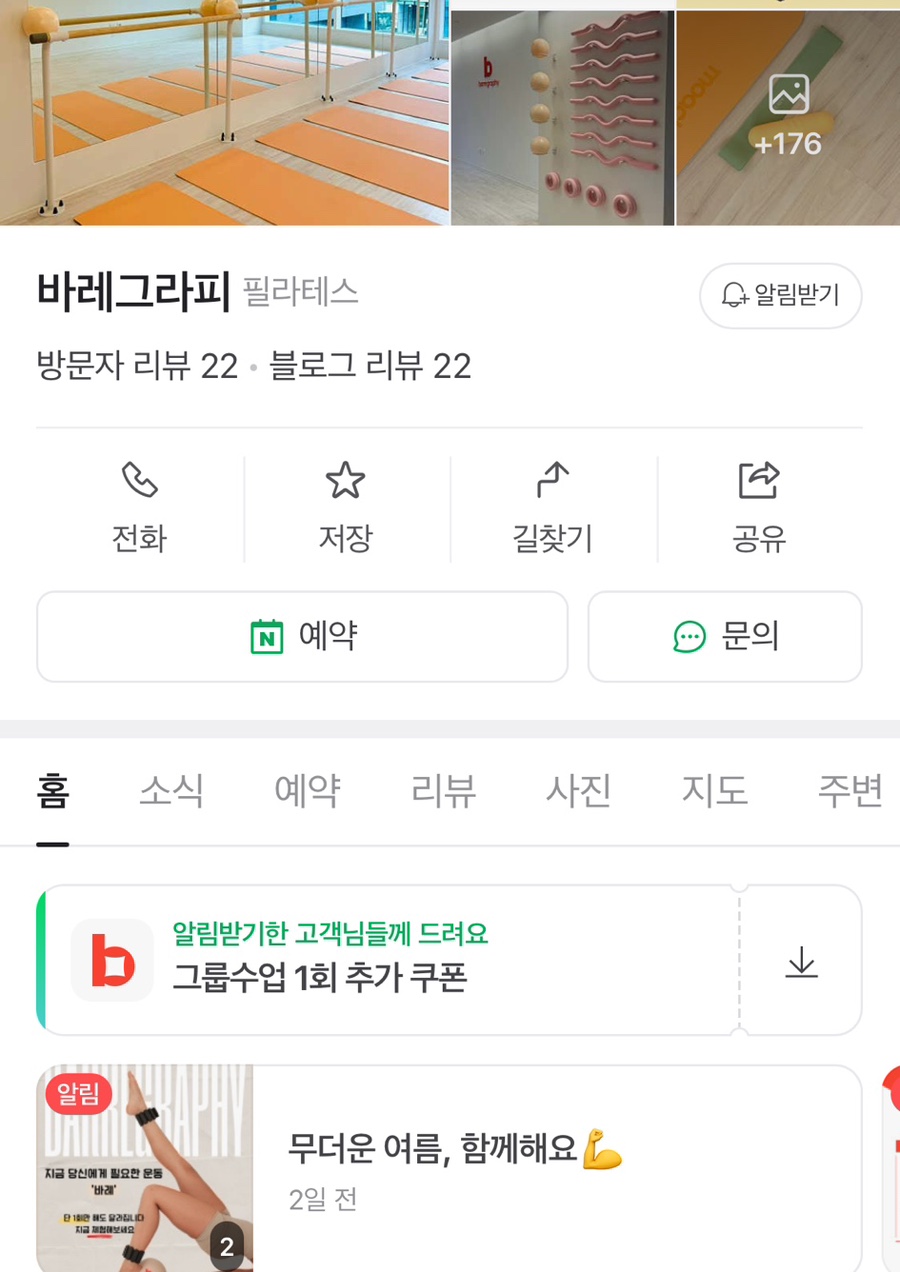The width and height of the screenshot is (900, 1272).
Task: Select the 홈 tab
Action: (x=52, y=791)
